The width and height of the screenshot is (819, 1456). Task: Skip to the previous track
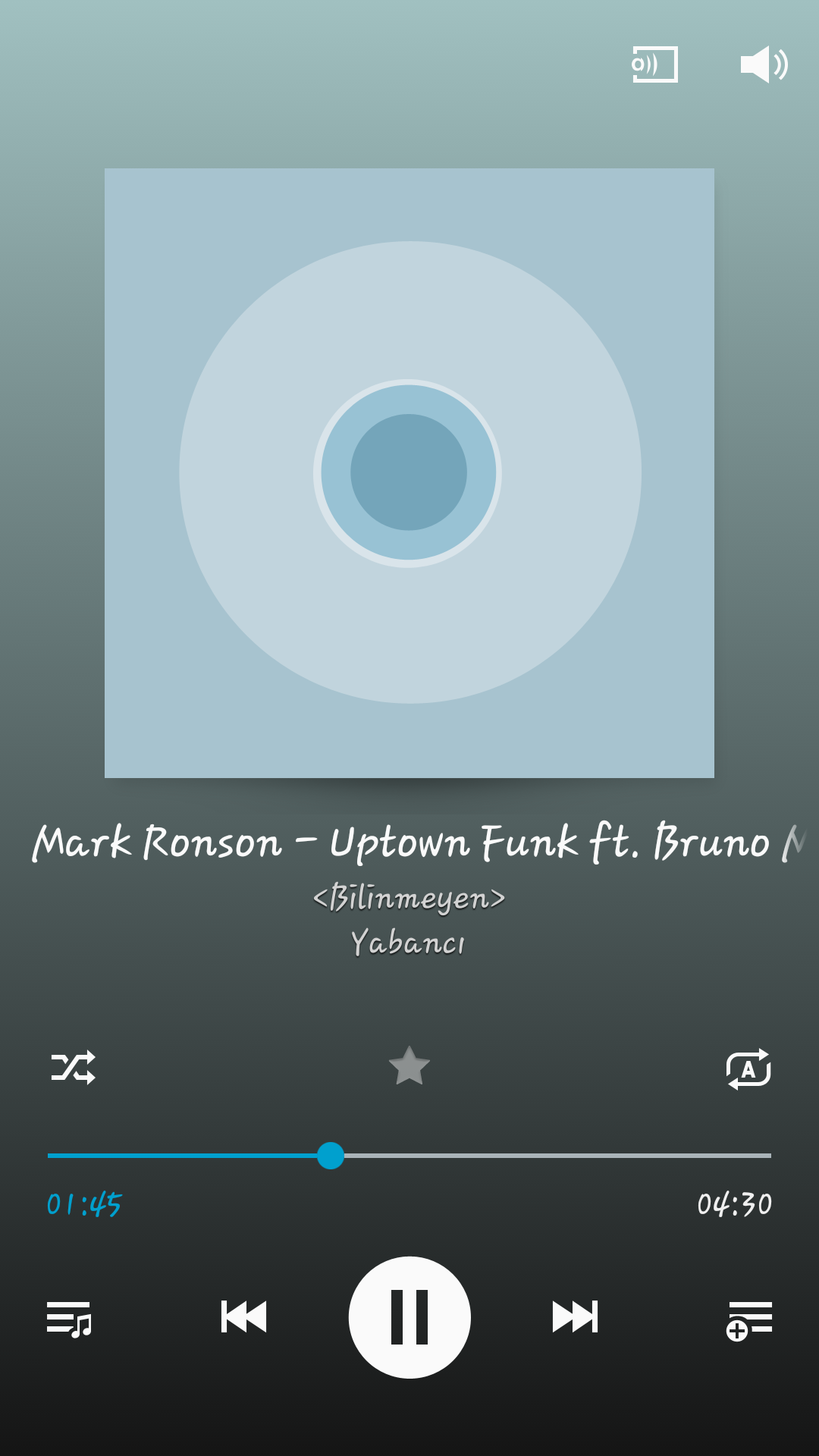pyautogui.click(x=243, y=1316)
